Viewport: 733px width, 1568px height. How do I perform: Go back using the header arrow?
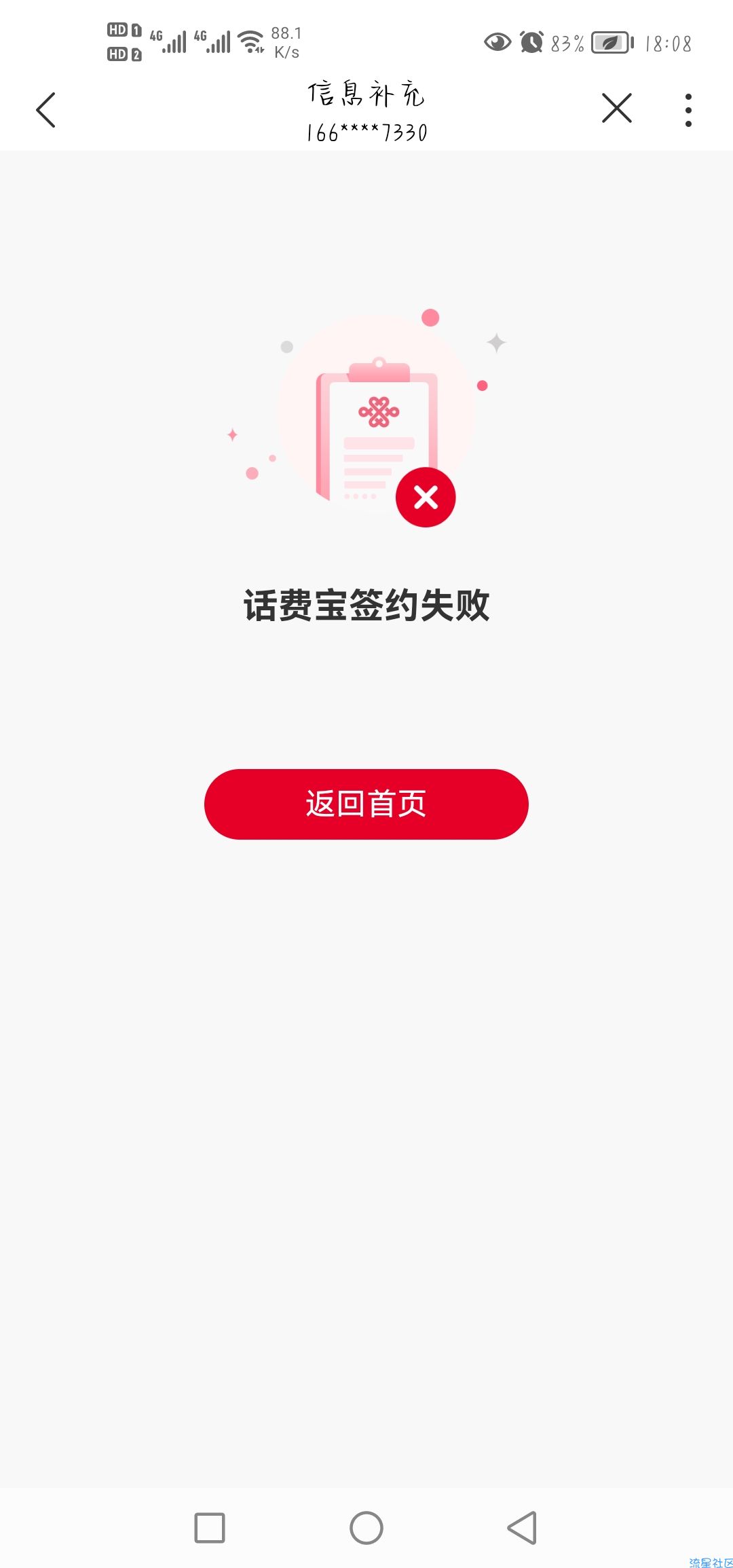[45, 110]
